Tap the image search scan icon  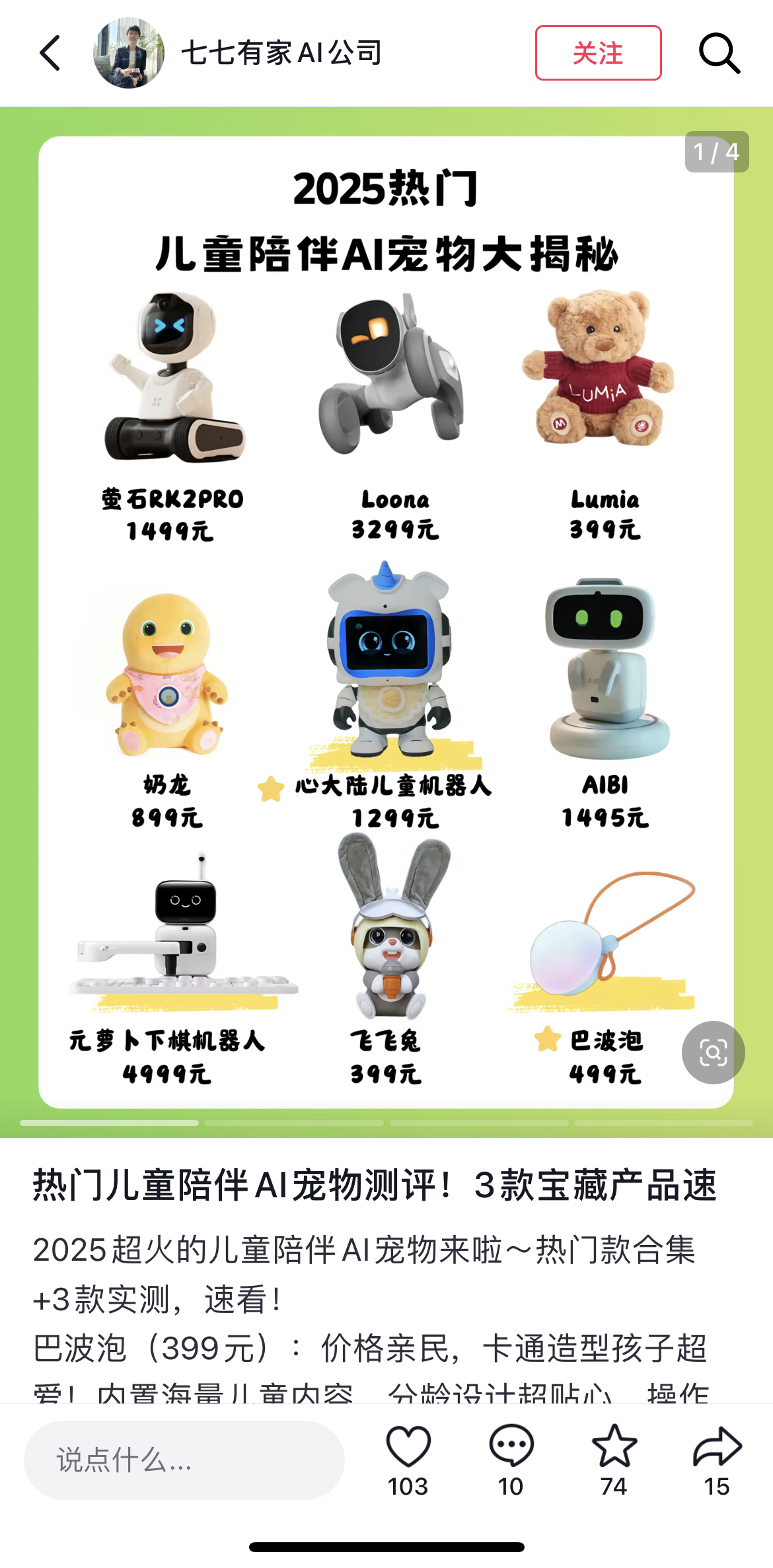713,1052
